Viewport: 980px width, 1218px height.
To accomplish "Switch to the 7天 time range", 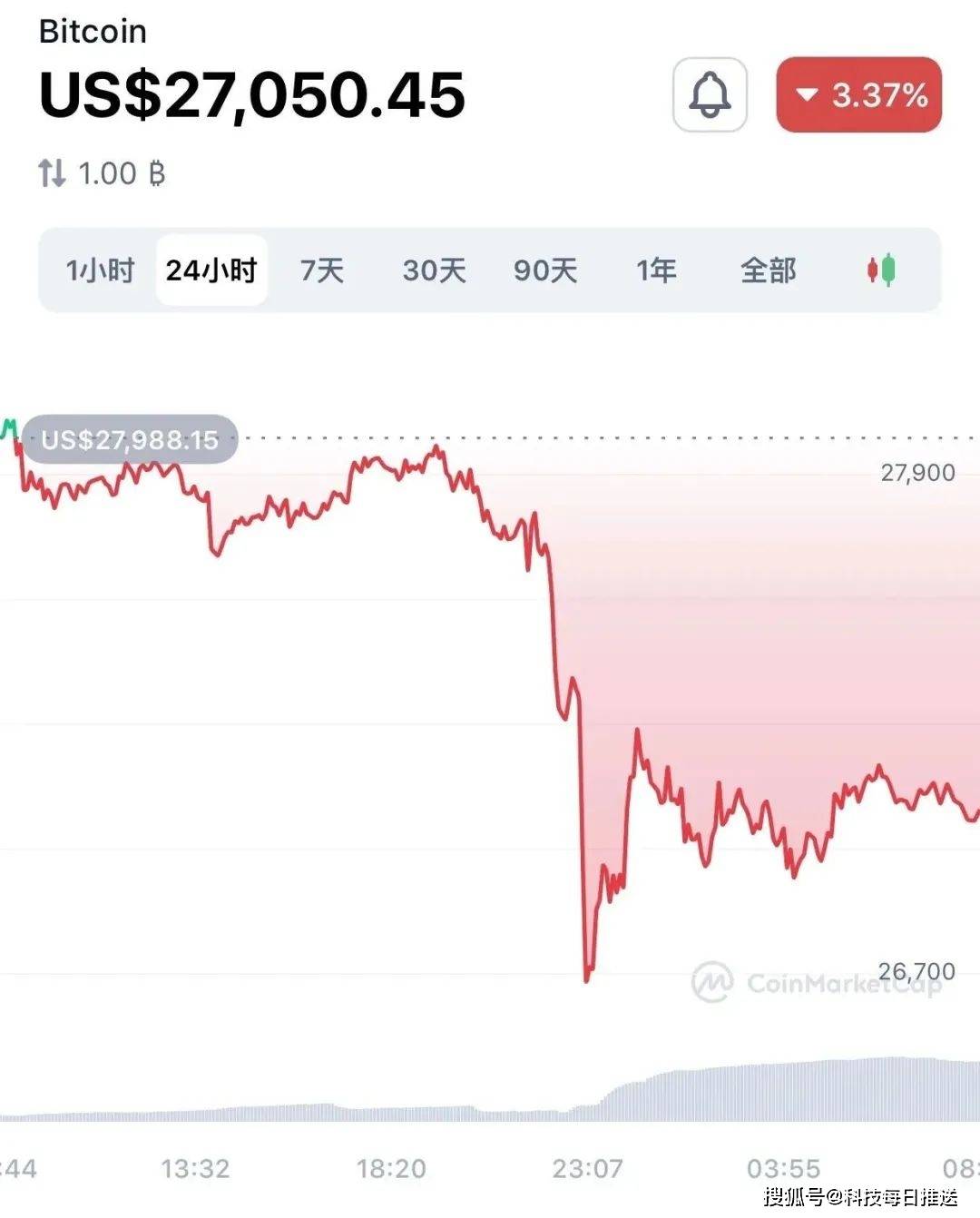I will (x=323, y=270).
